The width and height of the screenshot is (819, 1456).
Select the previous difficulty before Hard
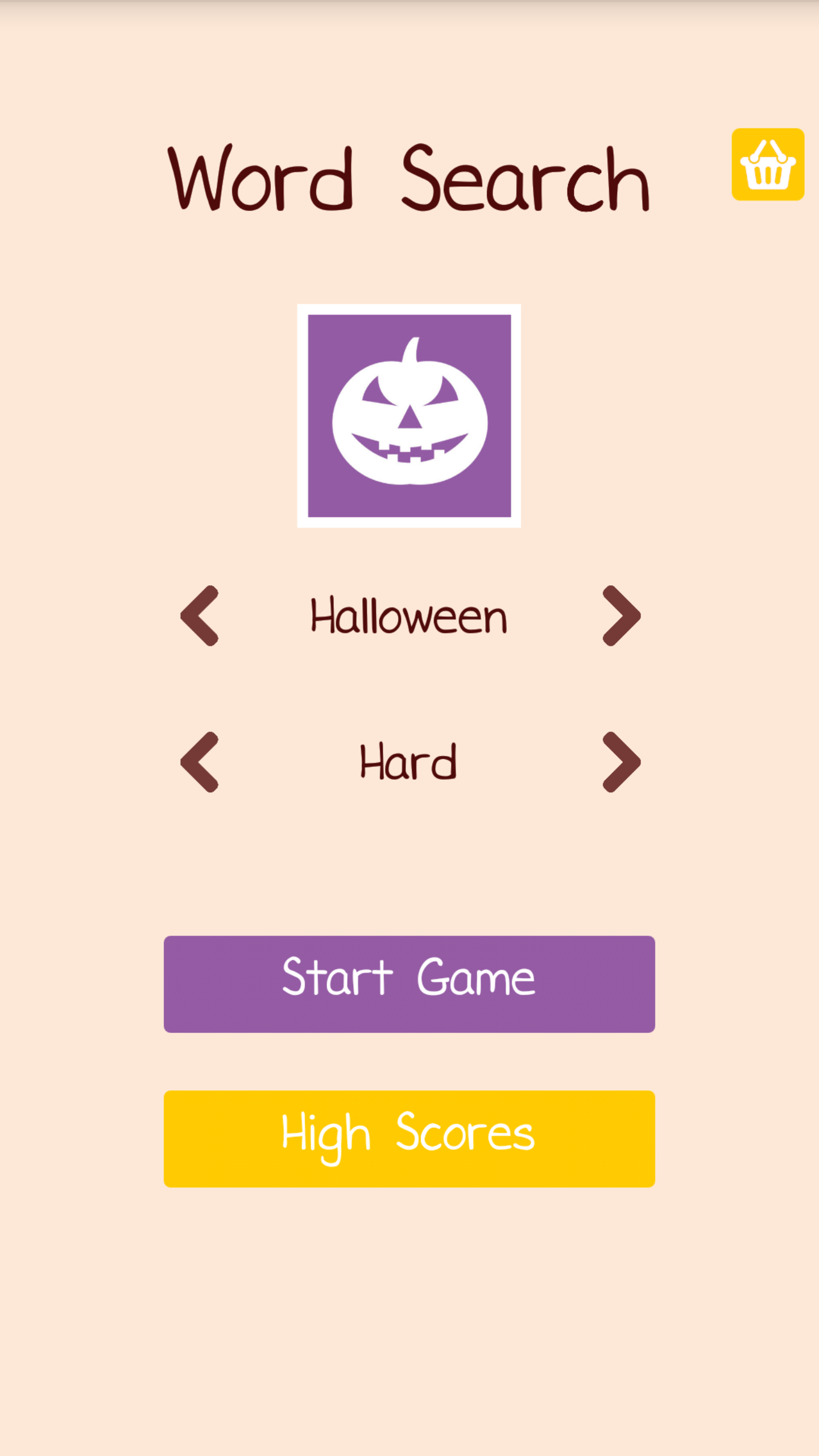pos(200,762)
